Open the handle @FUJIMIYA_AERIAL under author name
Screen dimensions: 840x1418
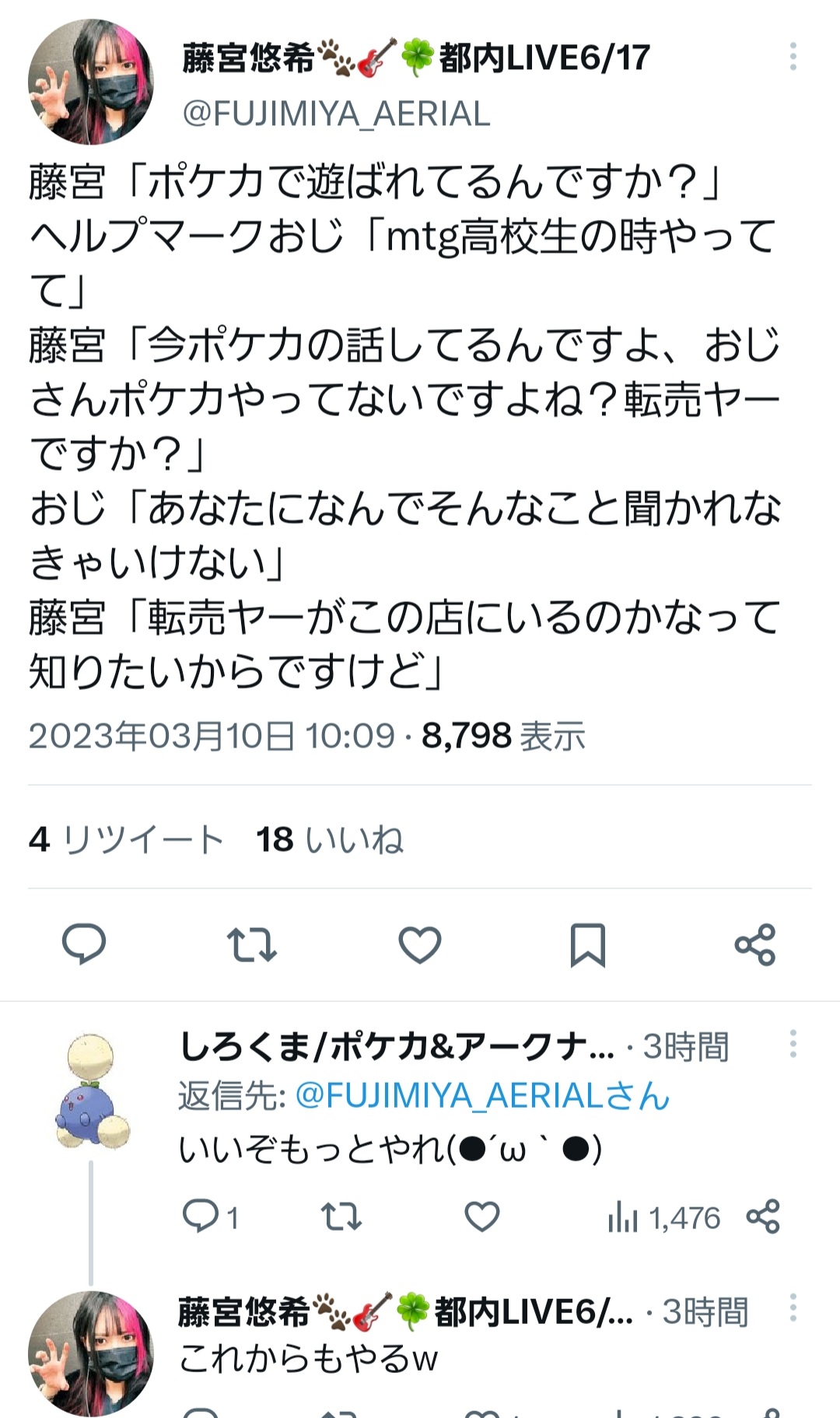click(x=336, y=114)
